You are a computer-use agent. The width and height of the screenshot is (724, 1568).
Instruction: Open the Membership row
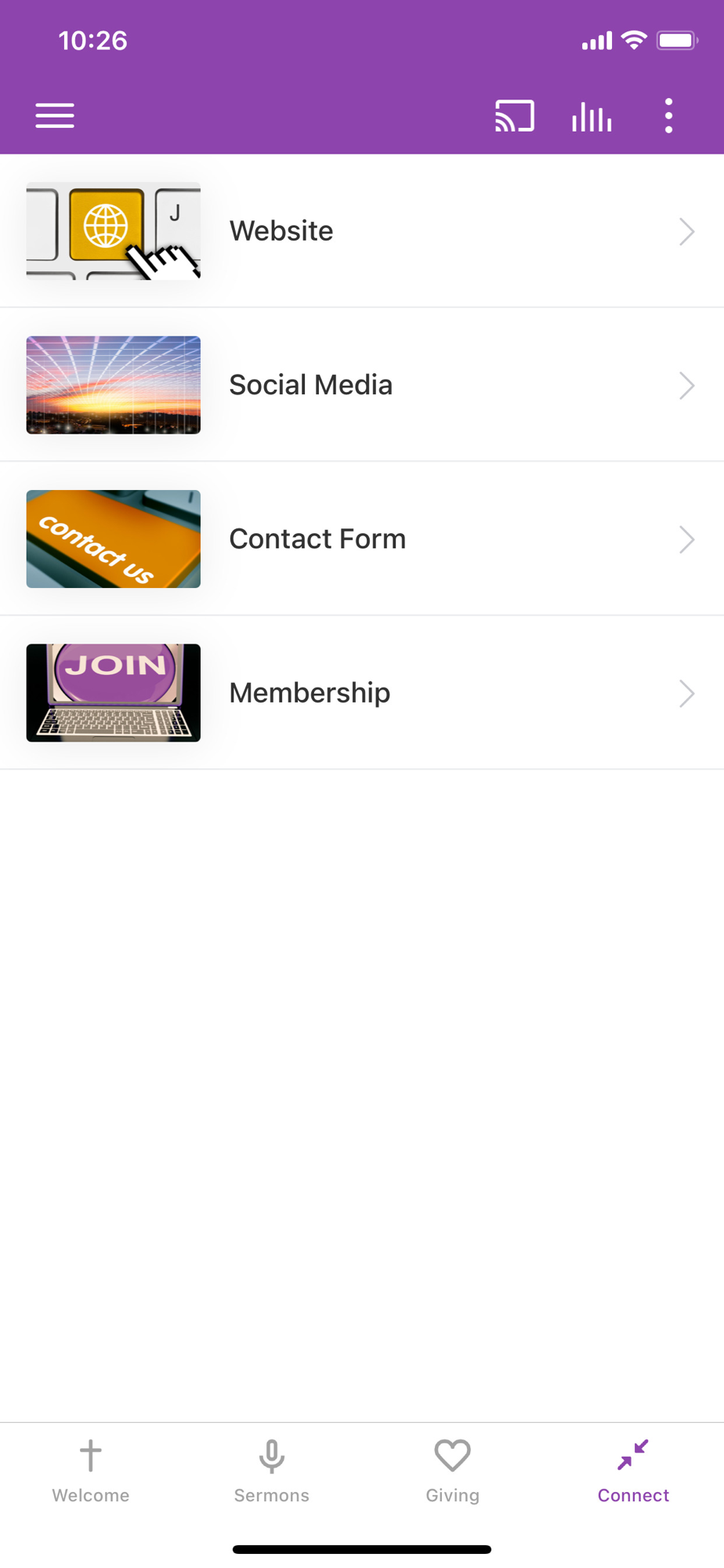pos(362,693)
